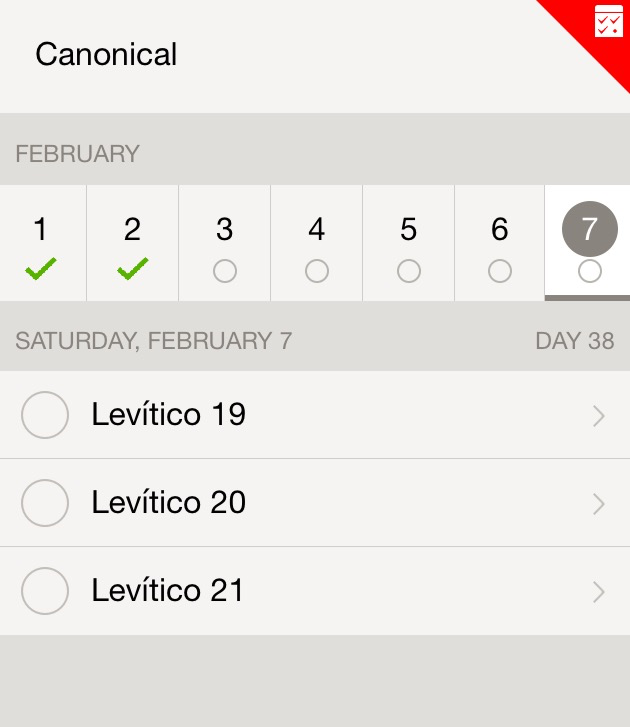
Task: Open the reading plan calendar icon
Action: click(x=608, y=21)
